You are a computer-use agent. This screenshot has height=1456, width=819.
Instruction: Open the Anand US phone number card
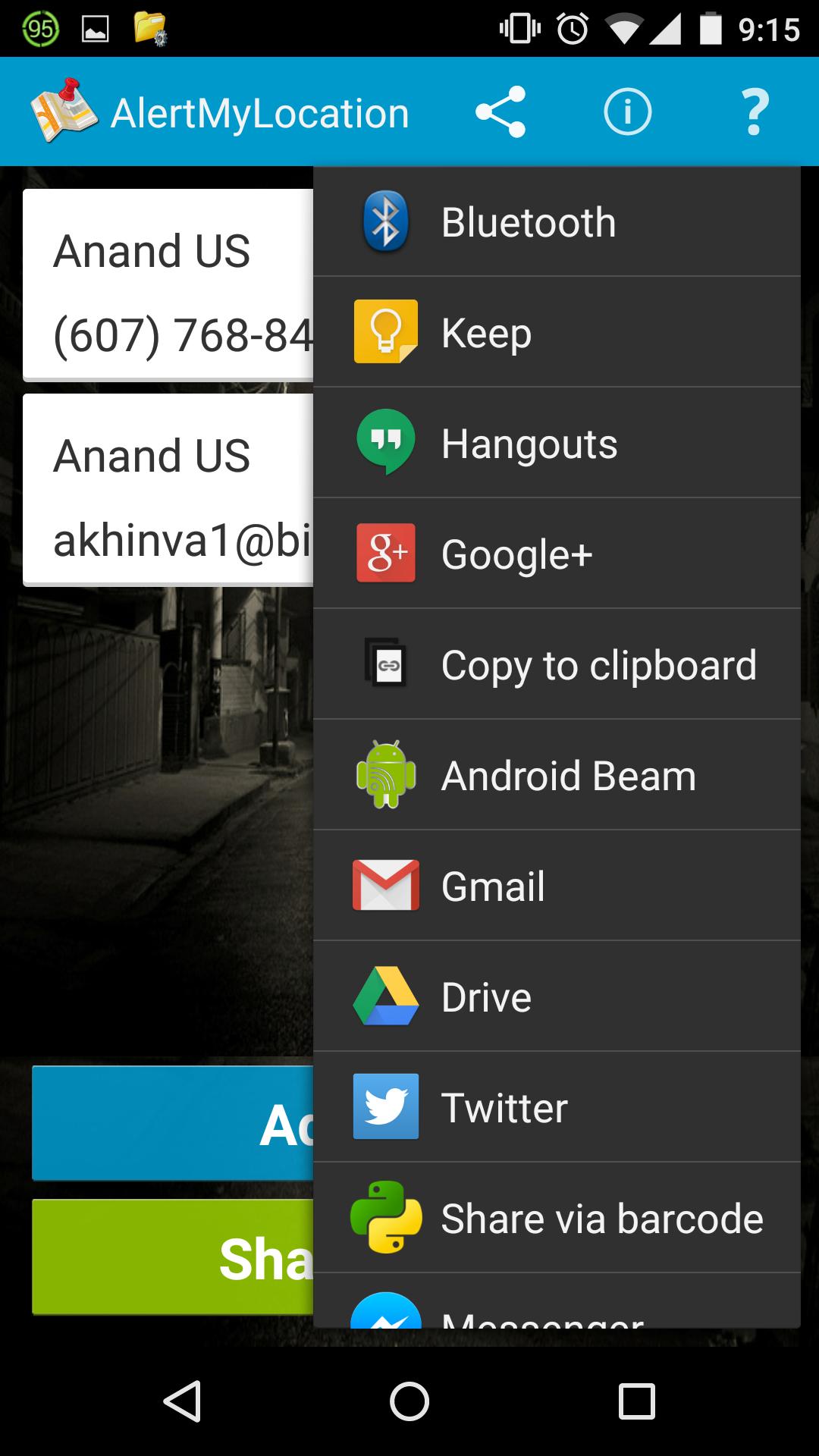pyautogui.click(x=168, y=285)
